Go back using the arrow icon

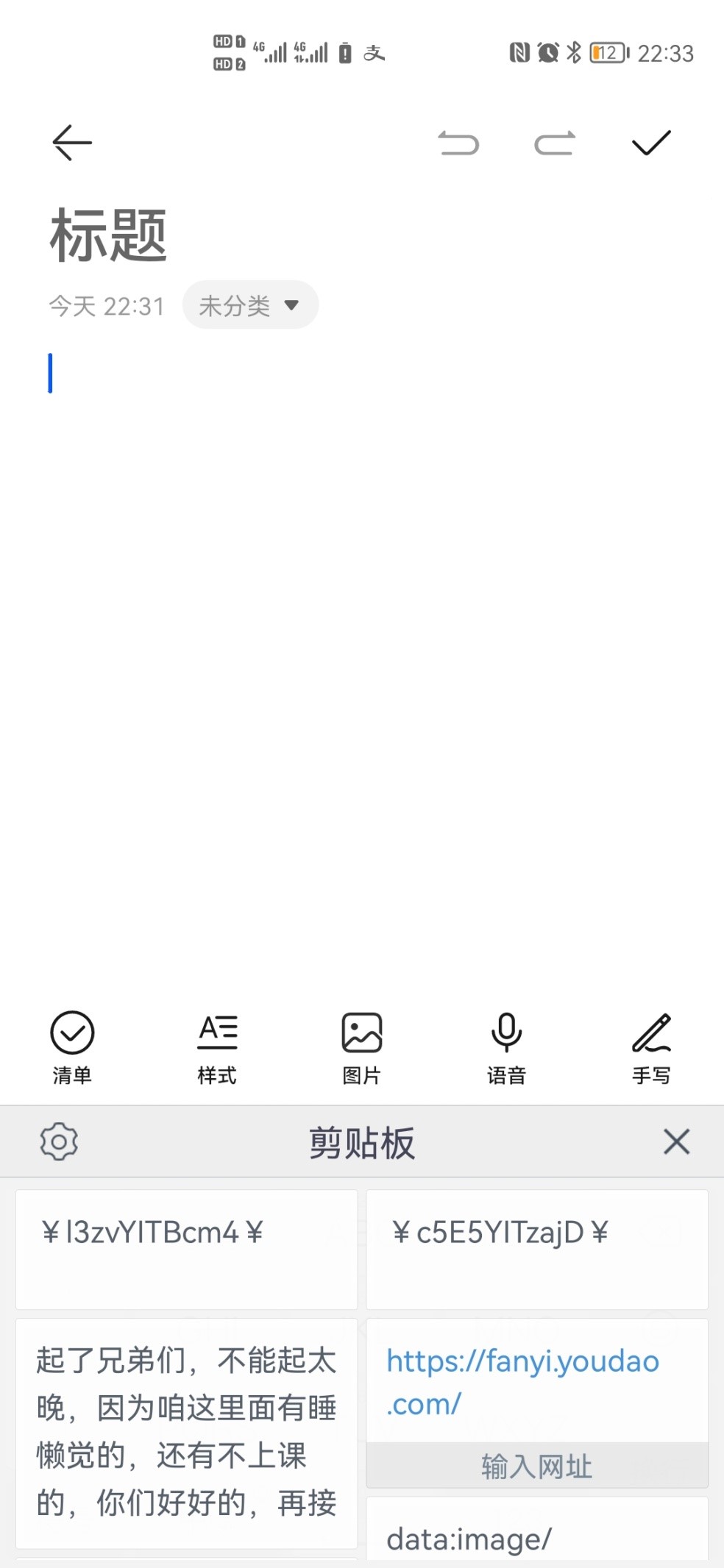coord(72,143)
